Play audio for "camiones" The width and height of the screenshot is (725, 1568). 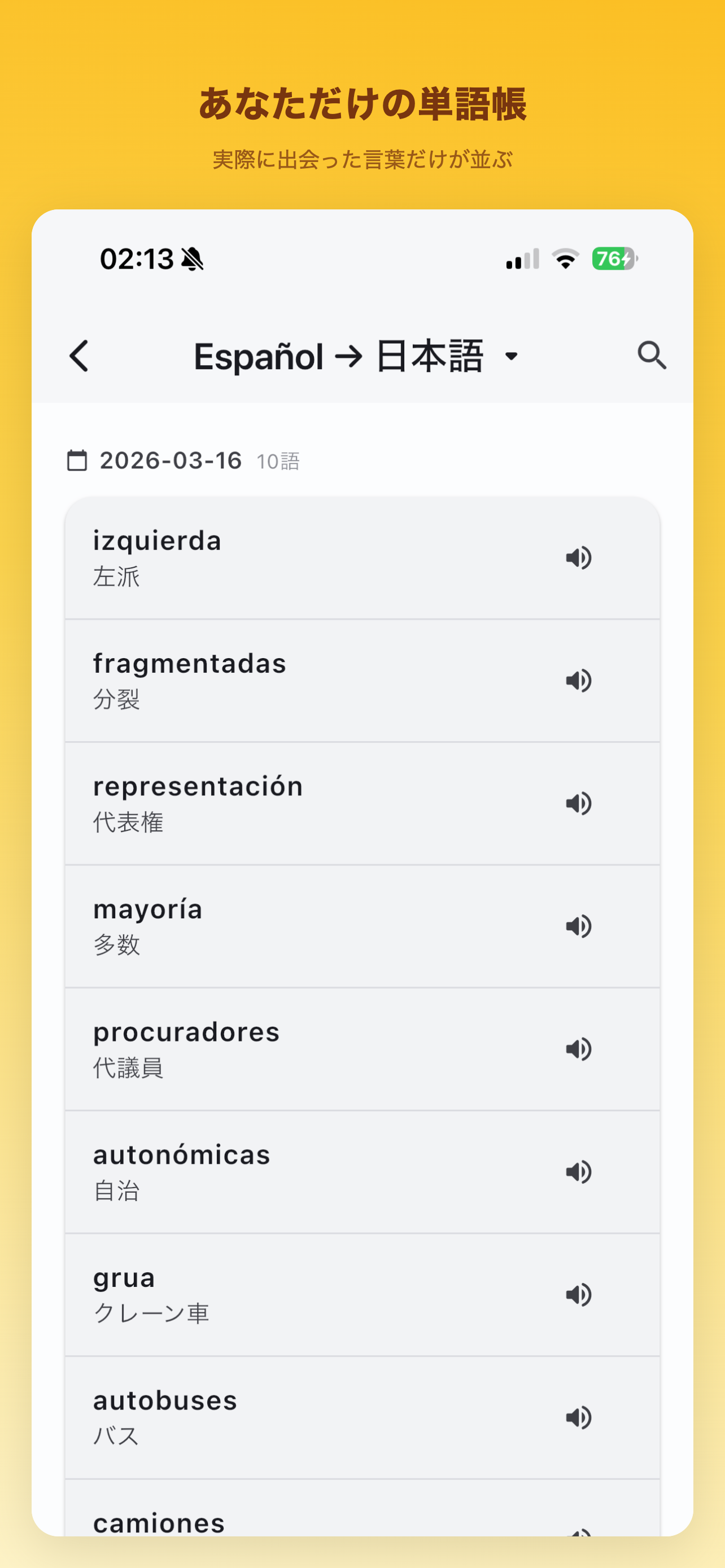(578, 1534)
